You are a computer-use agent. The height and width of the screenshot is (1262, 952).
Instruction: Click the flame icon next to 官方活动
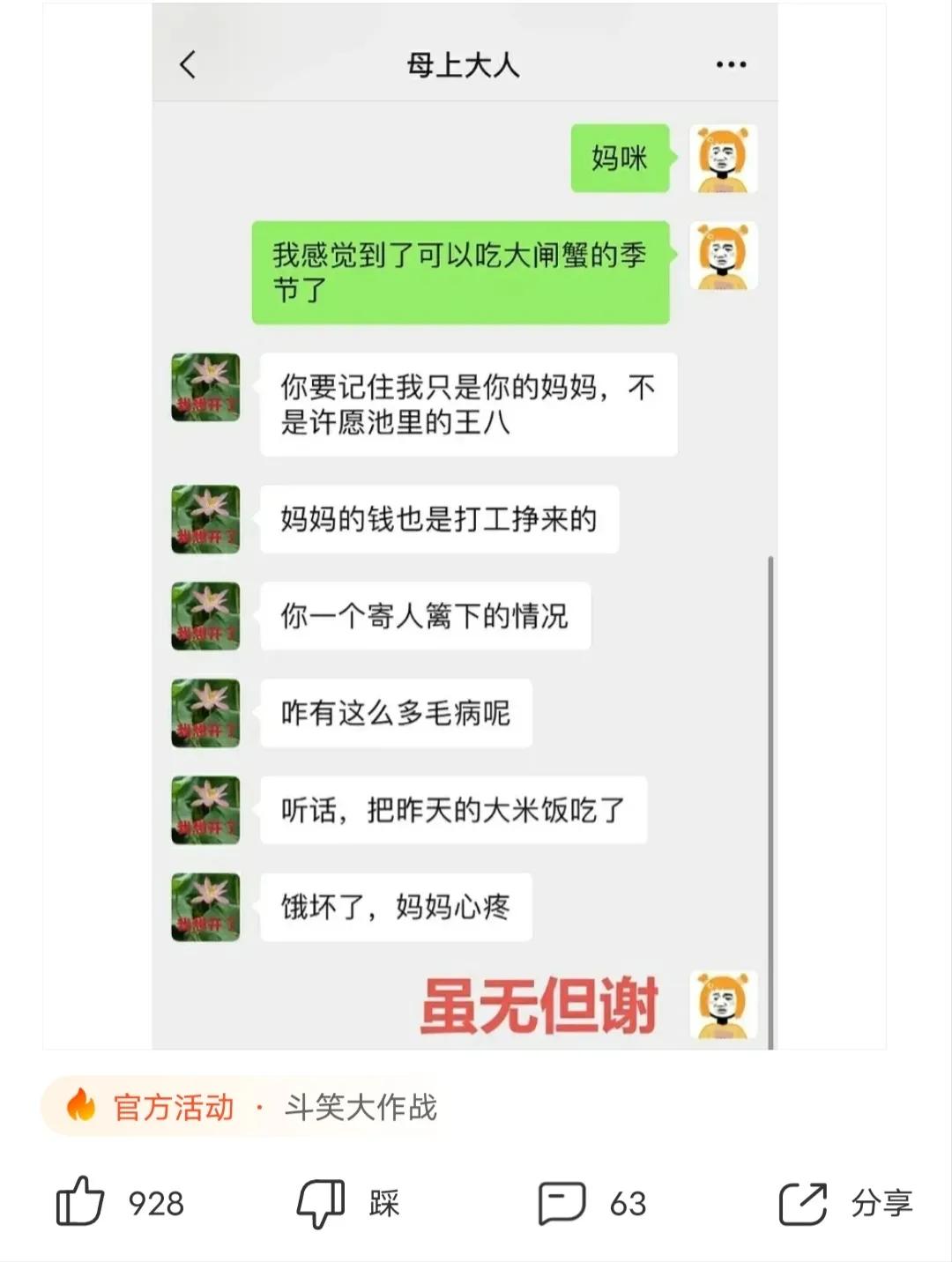click(79, 1109)
